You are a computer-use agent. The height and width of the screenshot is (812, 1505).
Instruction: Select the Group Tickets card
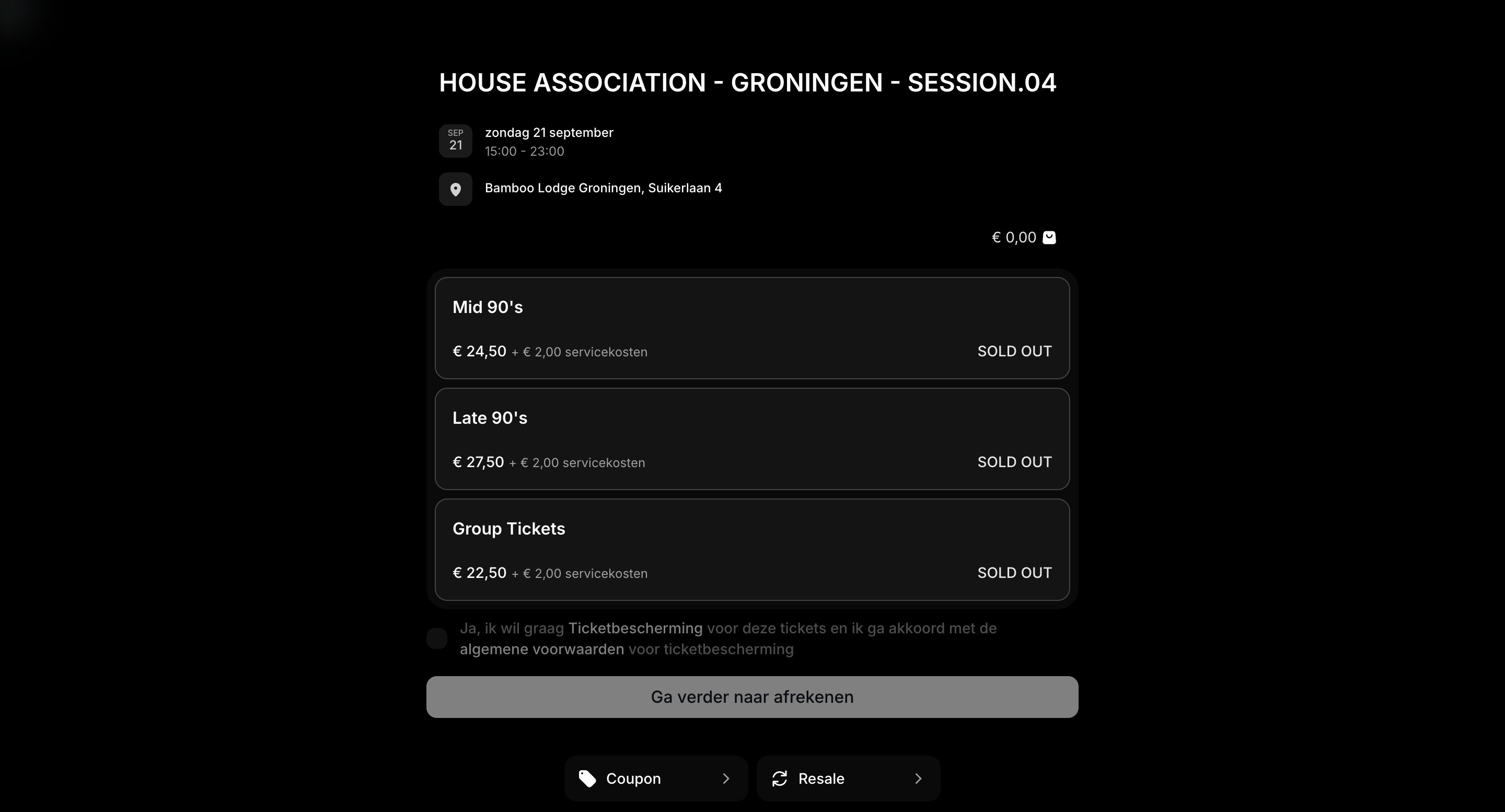point(752,550)
